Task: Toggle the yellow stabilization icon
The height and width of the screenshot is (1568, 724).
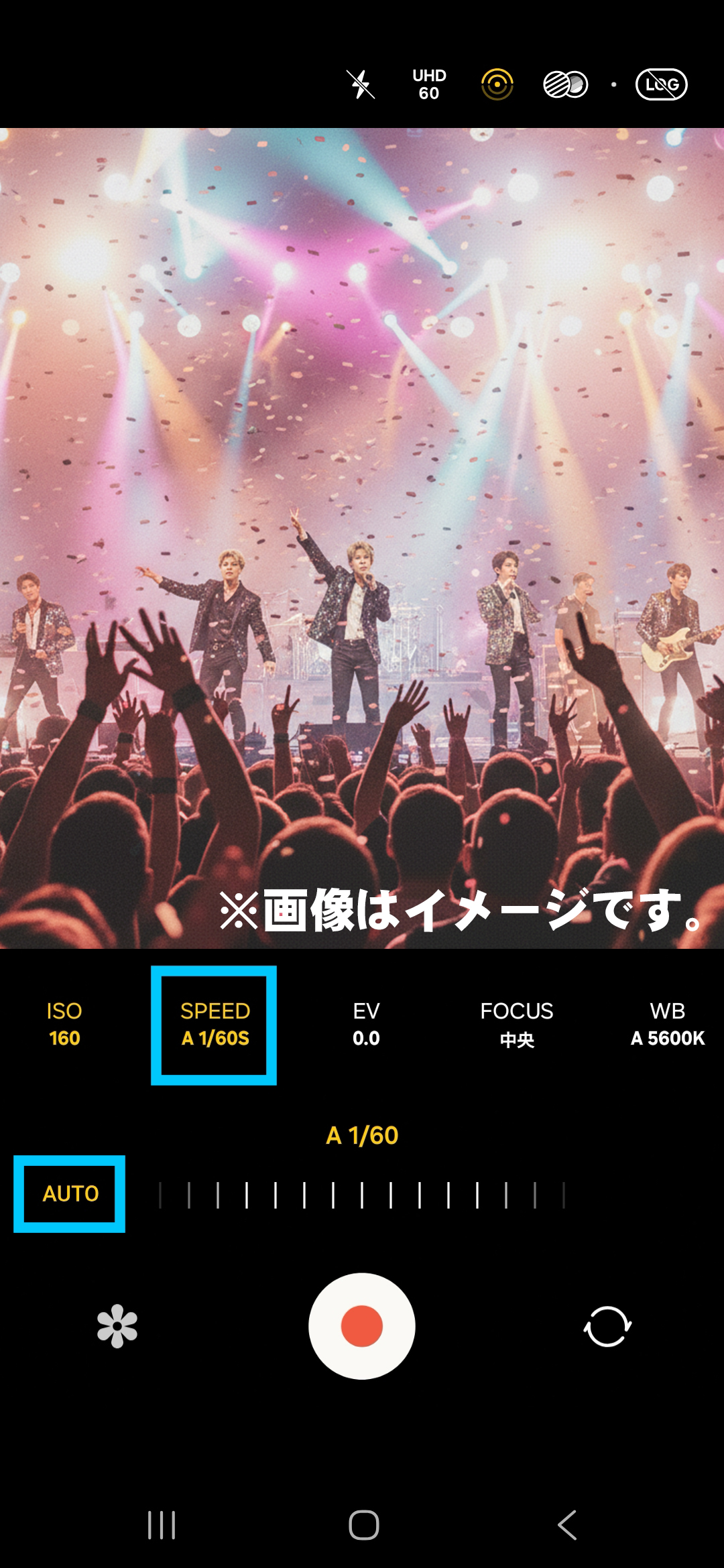Action: click(497, 84)
